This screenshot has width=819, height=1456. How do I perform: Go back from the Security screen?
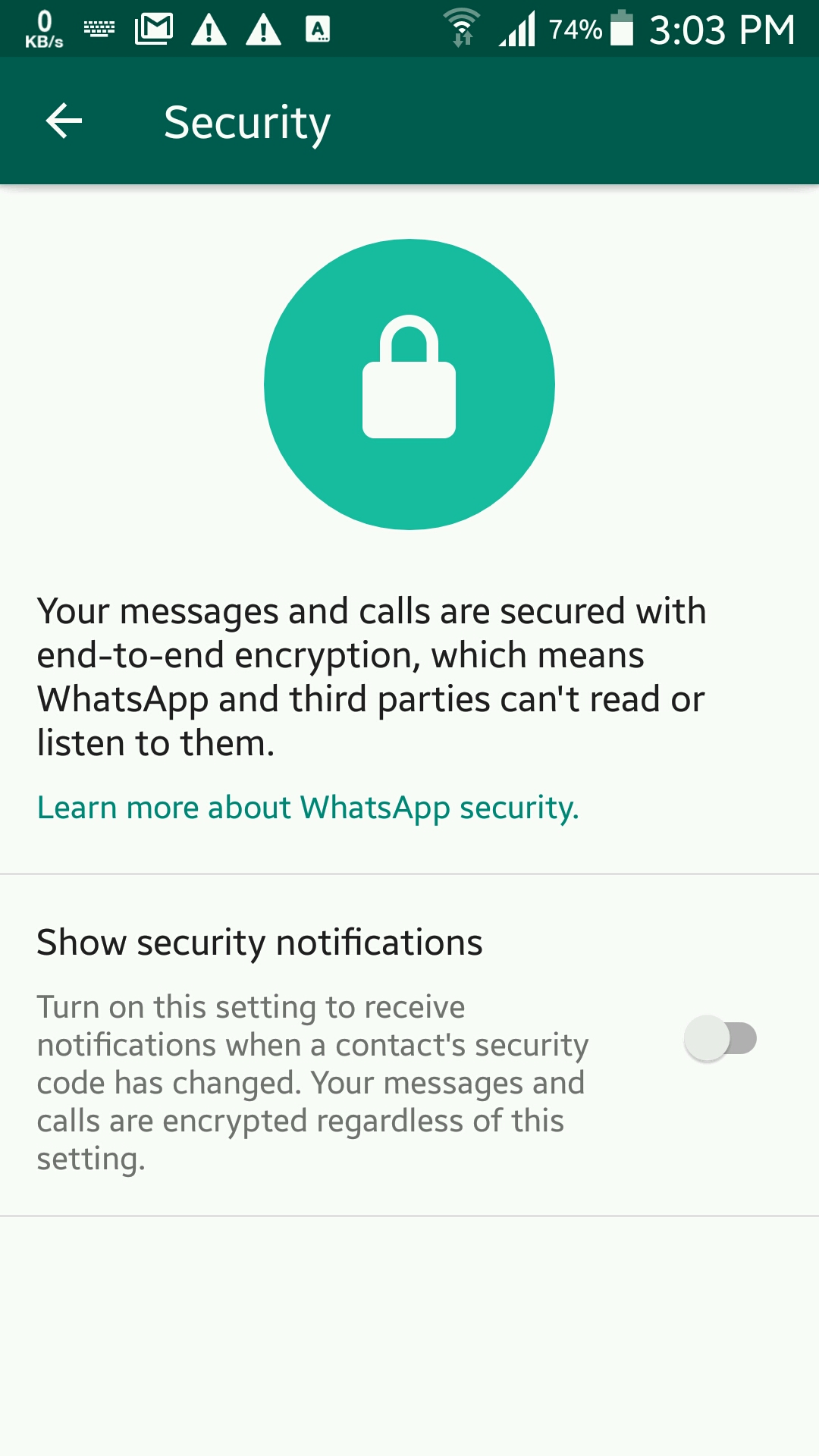[x=64, y=121]
